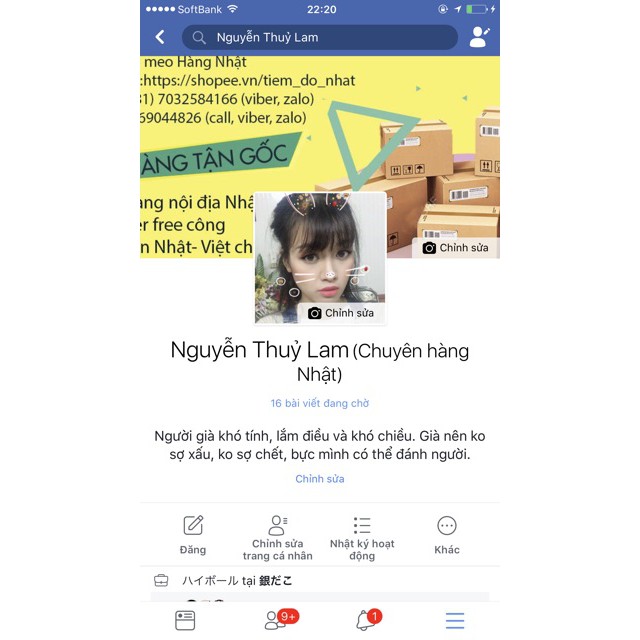Open the friend requests tab with 9+ badge

click(x=277, y=620)
